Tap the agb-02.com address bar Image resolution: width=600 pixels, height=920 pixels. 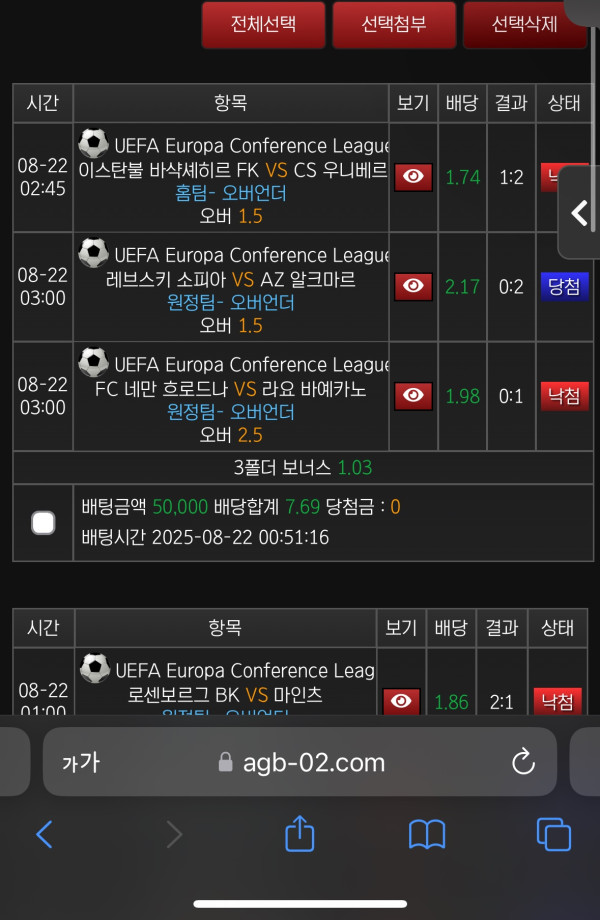pyautogui.click(x=300, y=763)
